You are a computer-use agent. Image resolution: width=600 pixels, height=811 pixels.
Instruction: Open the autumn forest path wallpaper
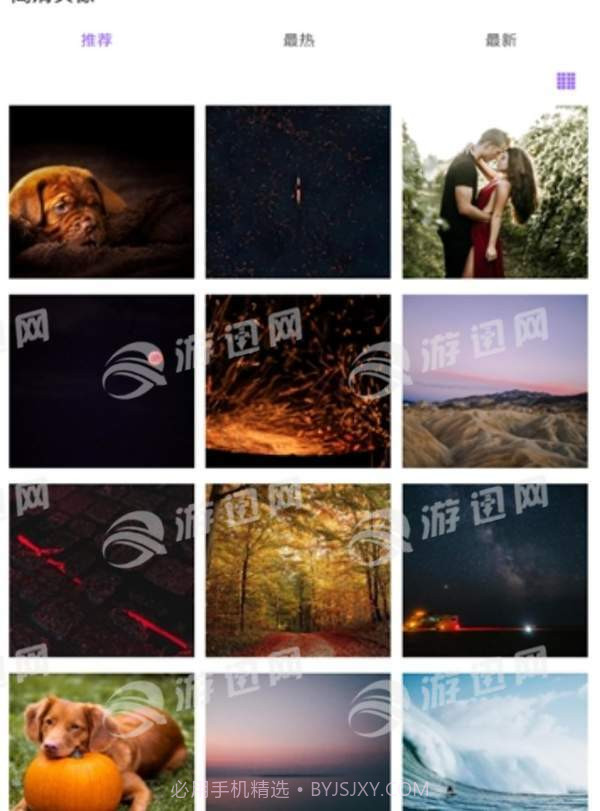click(x=298, y=570)
